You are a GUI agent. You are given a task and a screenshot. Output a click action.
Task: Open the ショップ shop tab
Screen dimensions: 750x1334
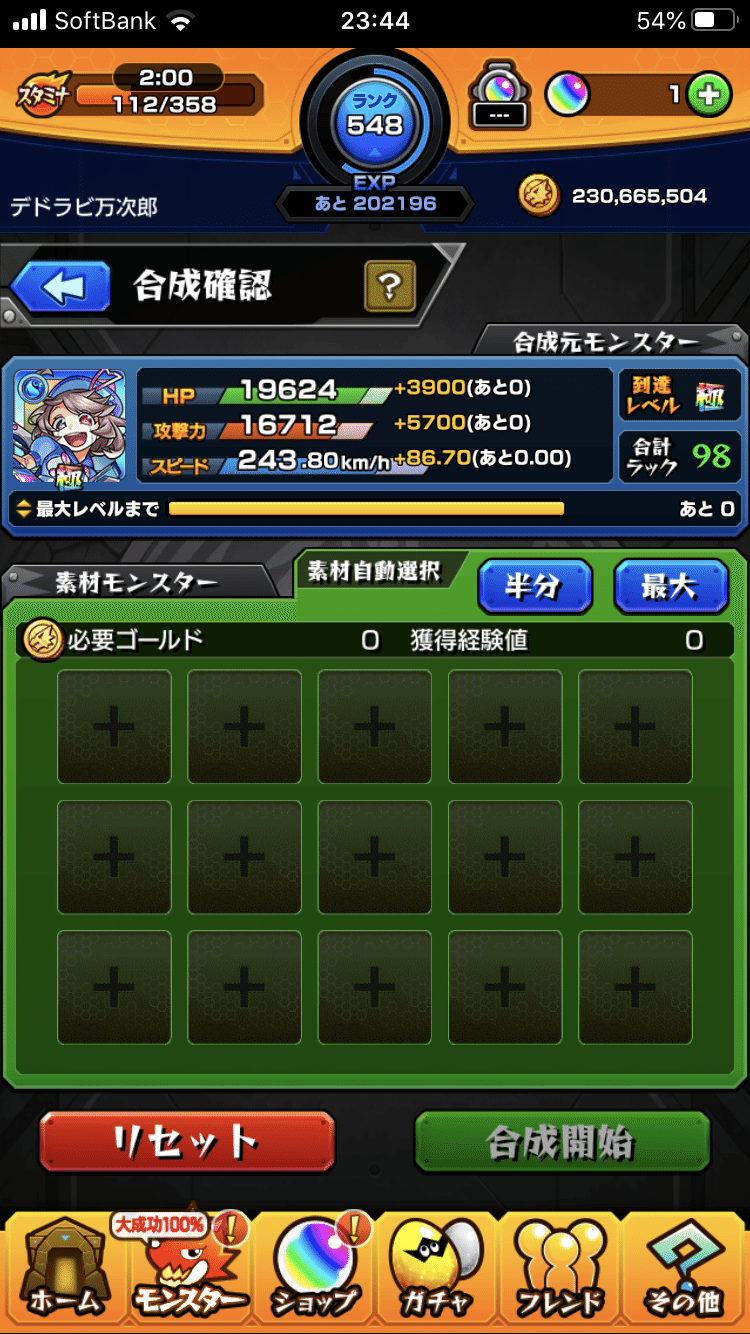click(313, 1270)
